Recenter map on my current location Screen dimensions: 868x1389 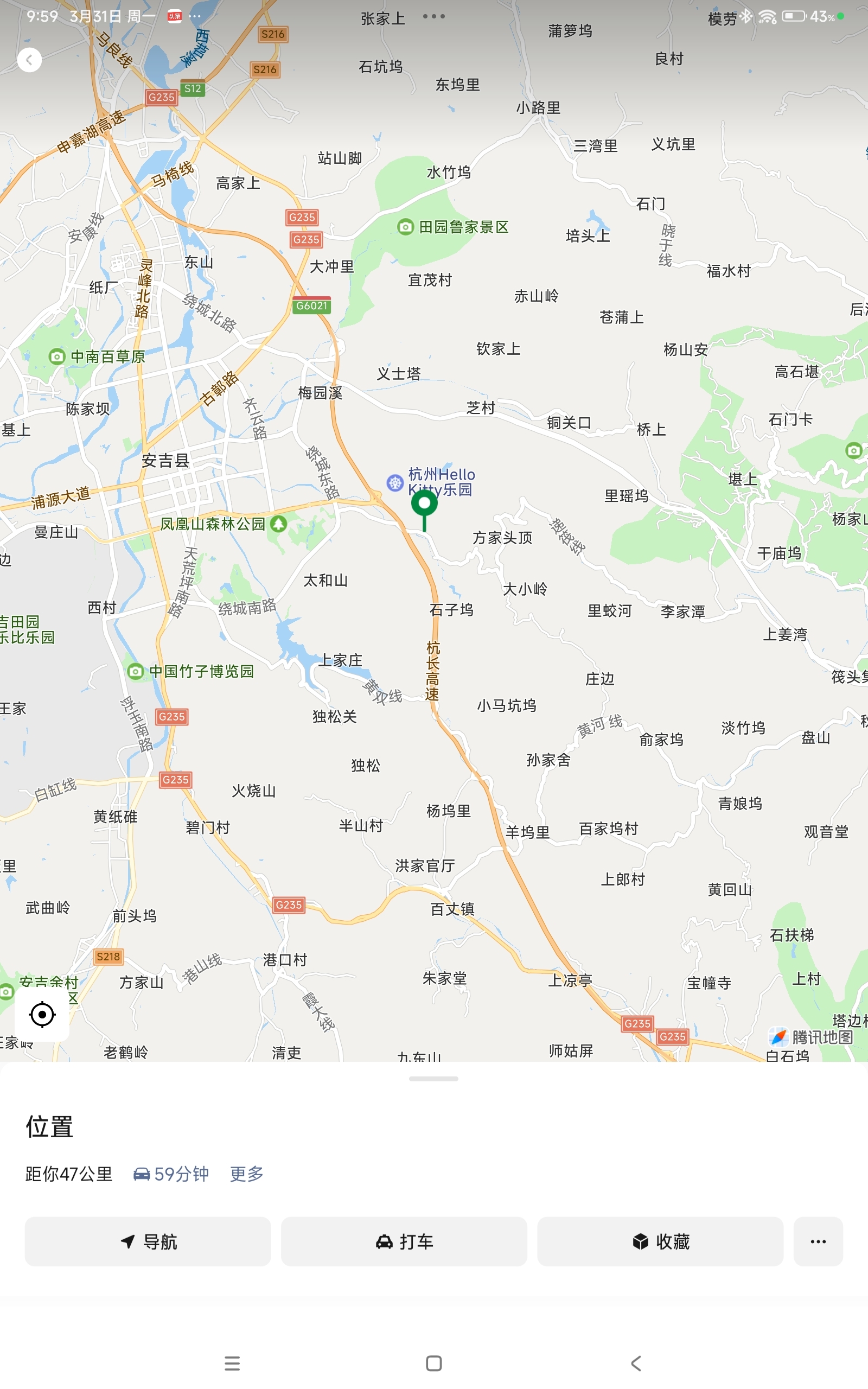pos(42,1014)
